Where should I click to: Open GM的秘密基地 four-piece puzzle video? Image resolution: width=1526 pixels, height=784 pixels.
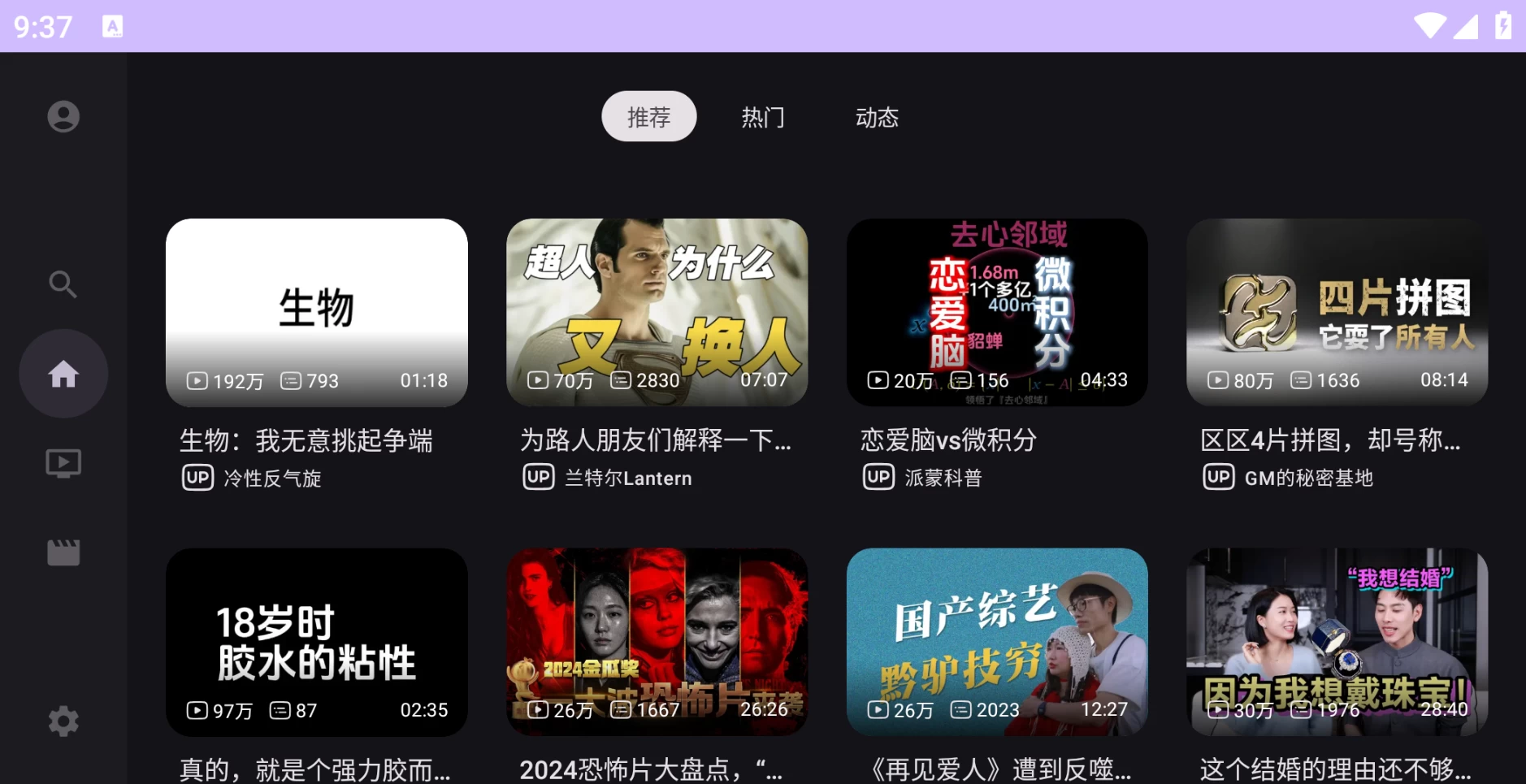1337,313
